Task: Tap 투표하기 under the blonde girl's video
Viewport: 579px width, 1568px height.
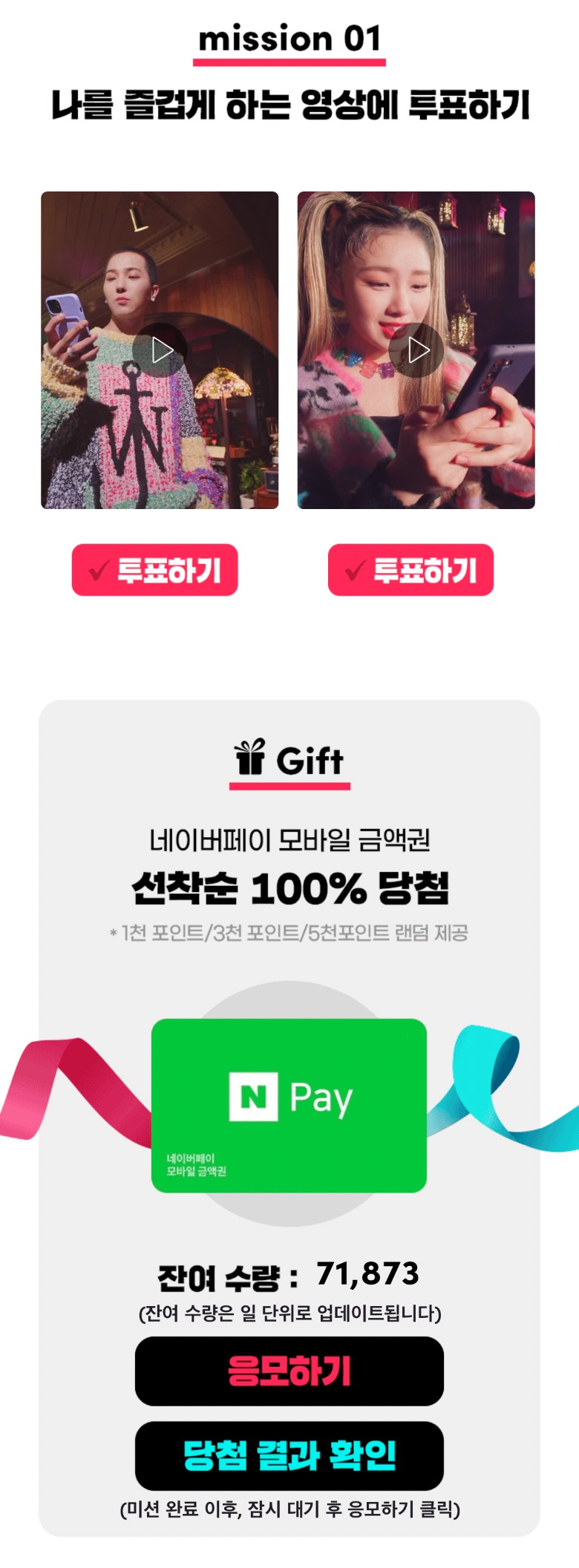Action: [410, 570]
